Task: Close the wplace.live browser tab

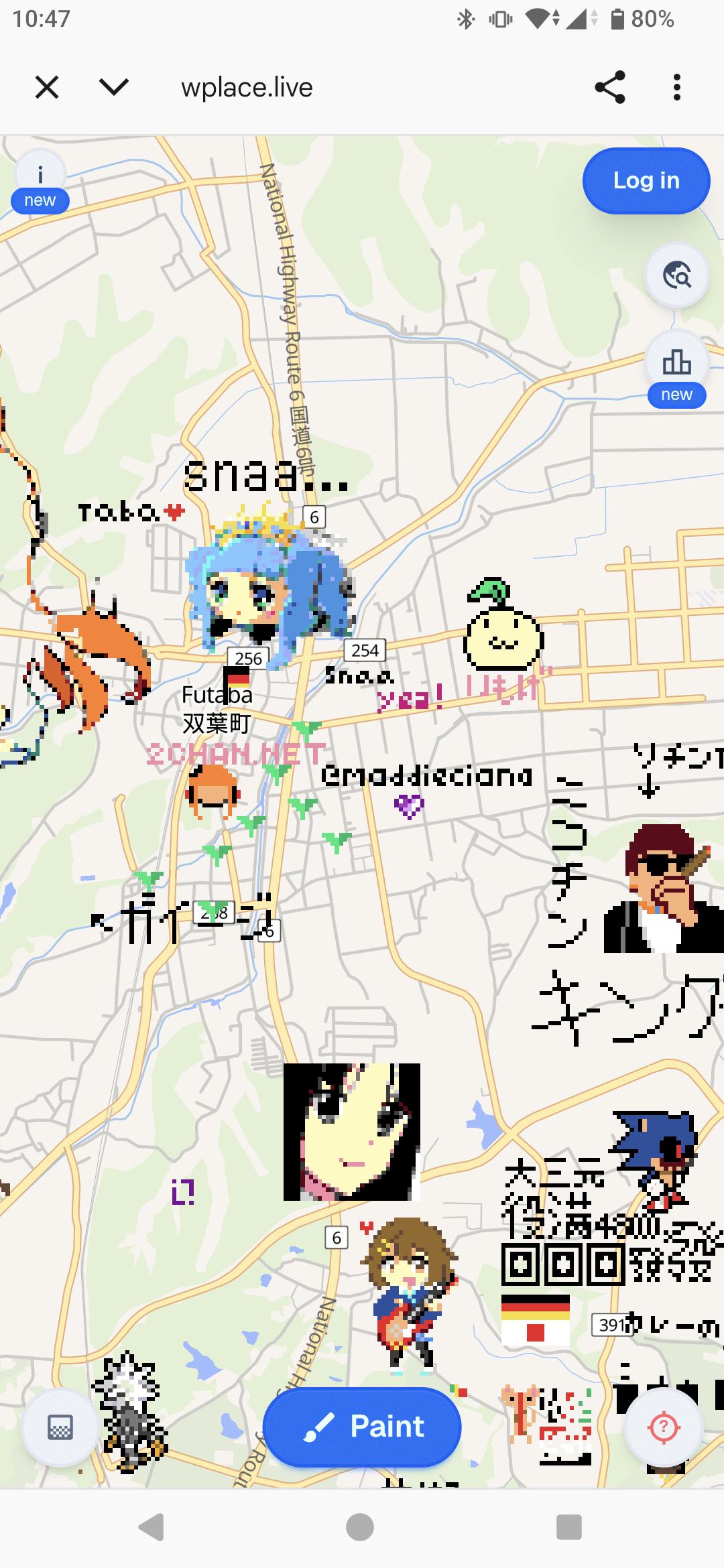Action: pyautogui.click(x=47, y=87)
